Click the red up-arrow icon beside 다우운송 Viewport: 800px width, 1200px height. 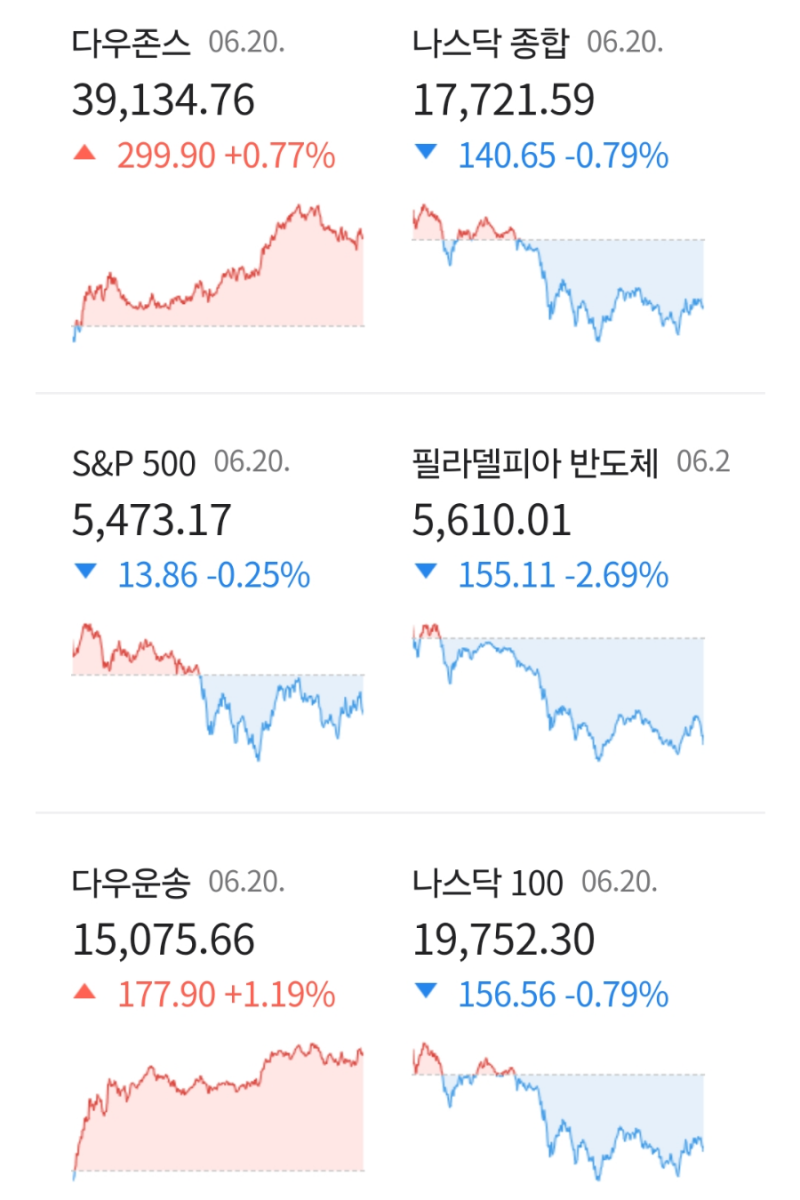pos(86,993)
